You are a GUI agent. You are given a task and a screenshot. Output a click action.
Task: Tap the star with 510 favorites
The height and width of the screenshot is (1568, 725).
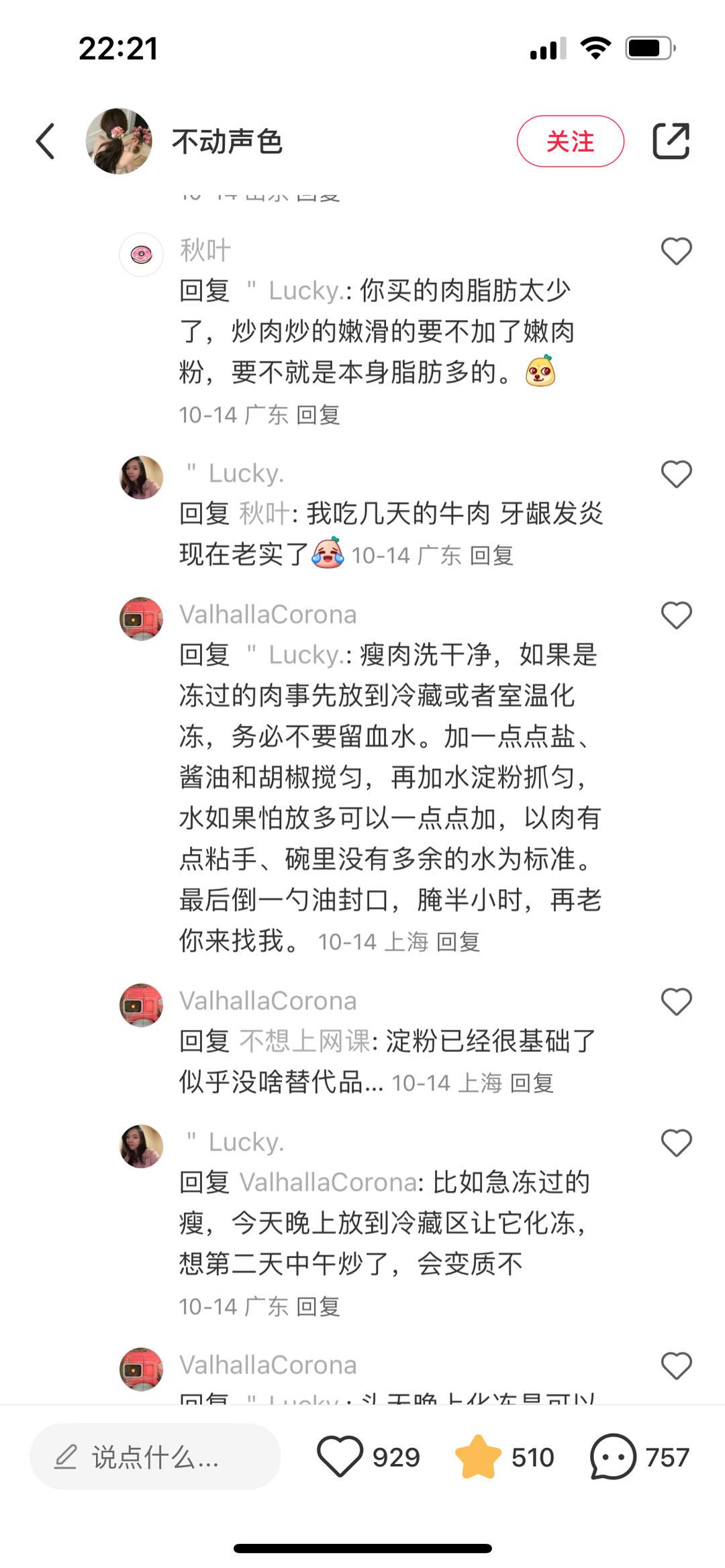[x=478, y=1457]
